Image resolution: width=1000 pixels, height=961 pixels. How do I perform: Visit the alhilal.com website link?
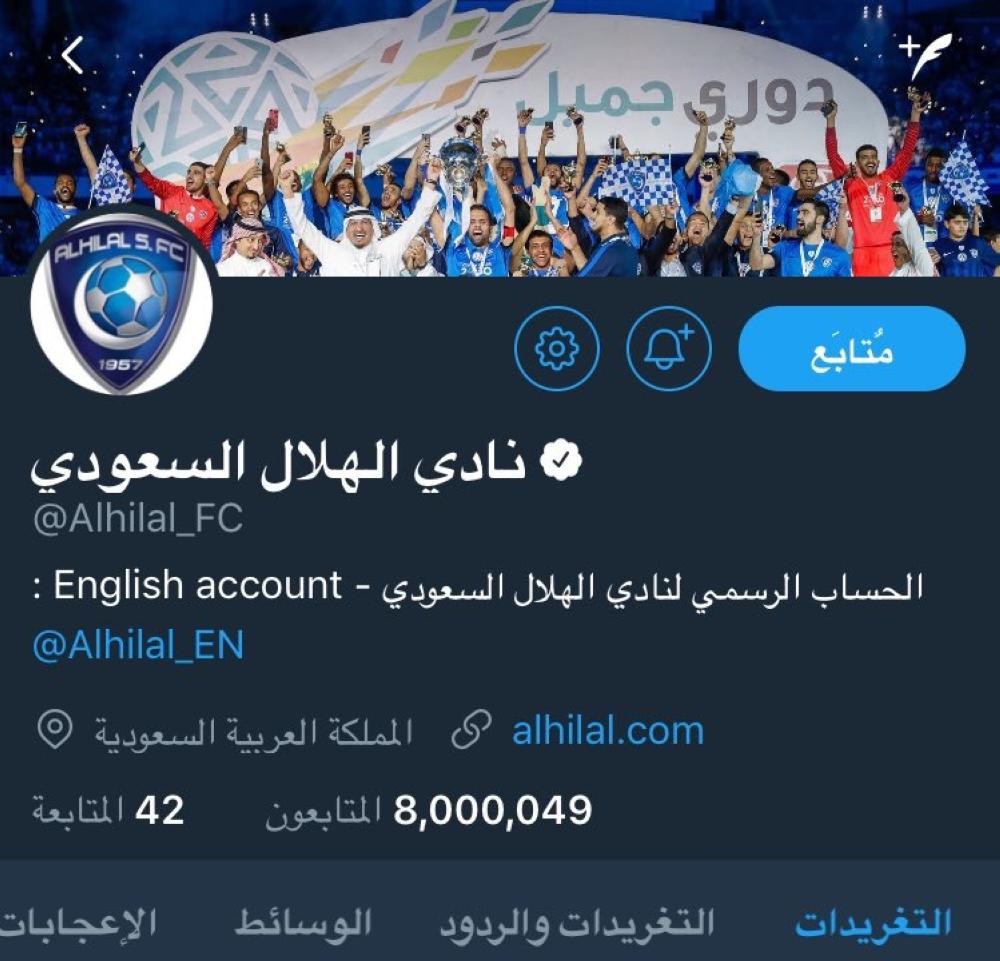pos(607,731)
